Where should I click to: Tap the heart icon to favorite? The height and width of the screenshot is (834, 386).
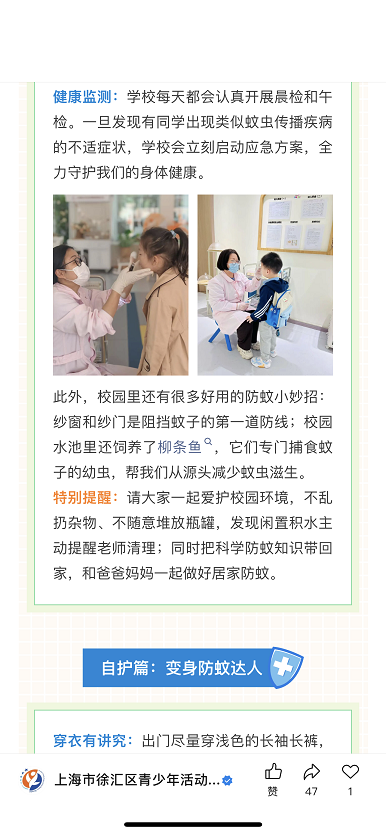pyautogui.click(x=350, y=779)
